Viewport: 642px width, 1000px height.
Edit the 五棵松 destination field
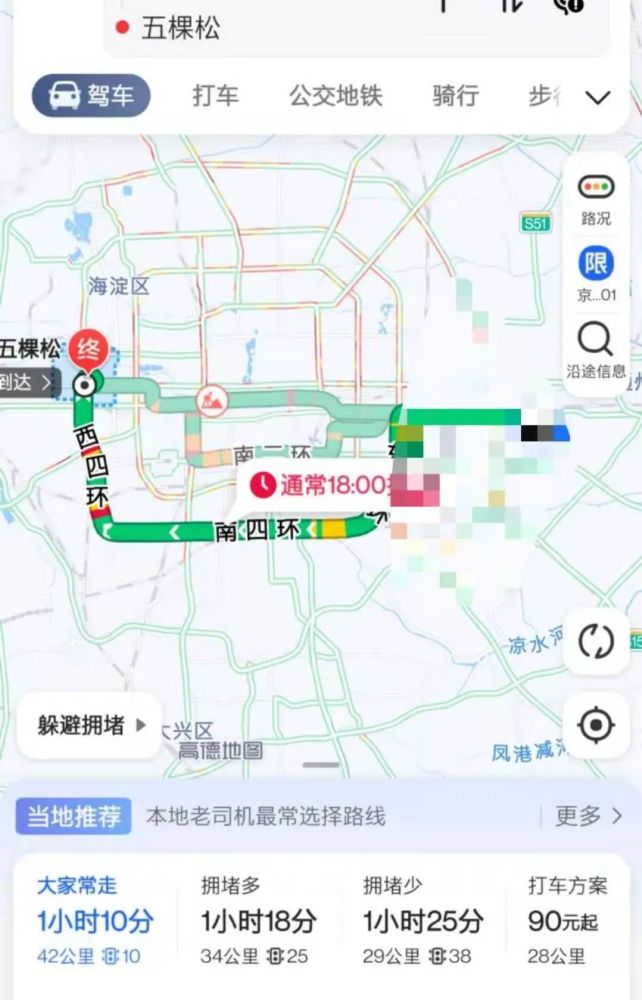pyautogui.click(x=357, y=29)
